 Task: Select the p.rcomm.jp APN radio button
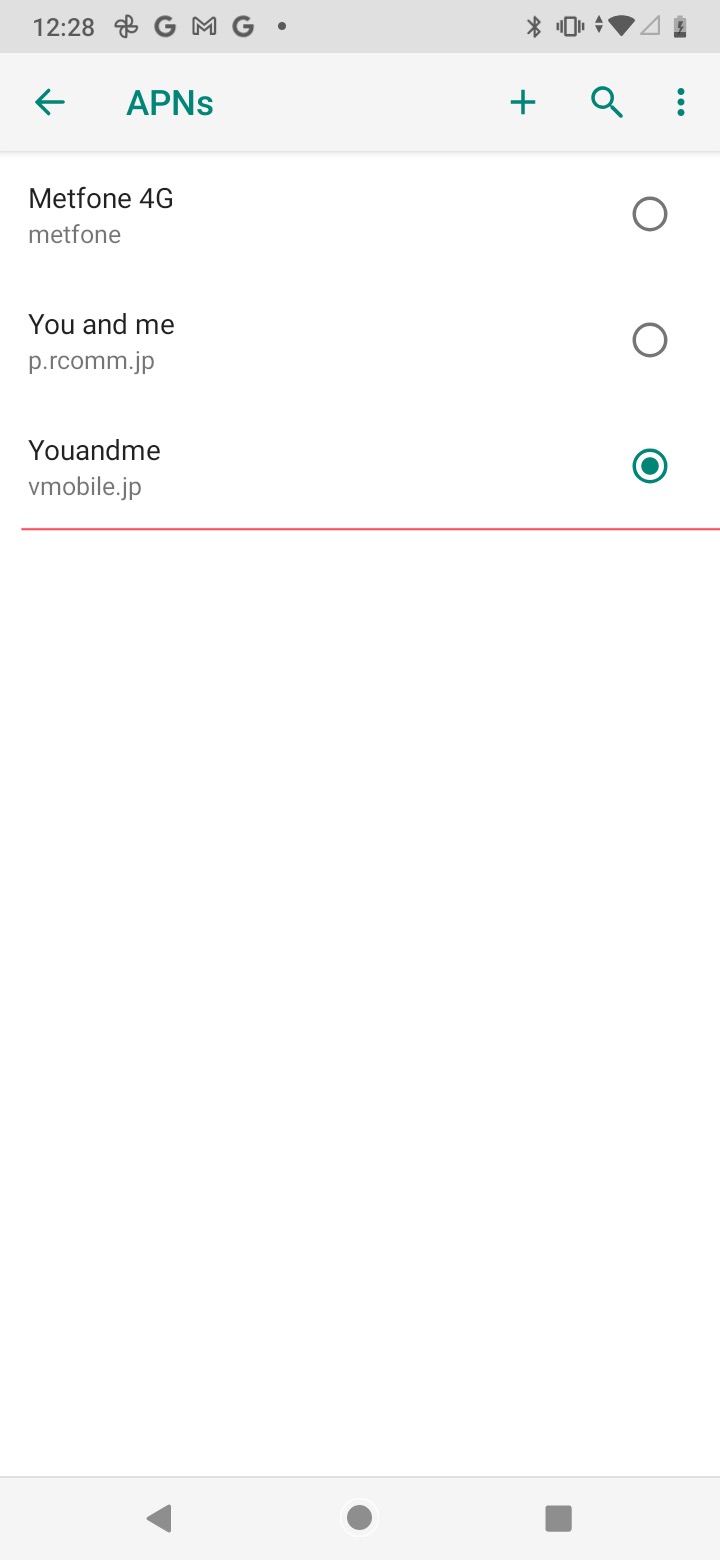click(x=650, y=340)
